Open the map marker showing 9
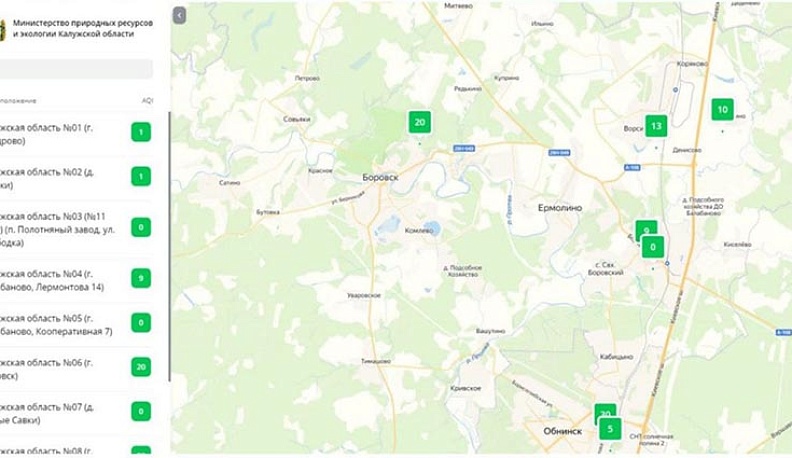 (644, 228)
